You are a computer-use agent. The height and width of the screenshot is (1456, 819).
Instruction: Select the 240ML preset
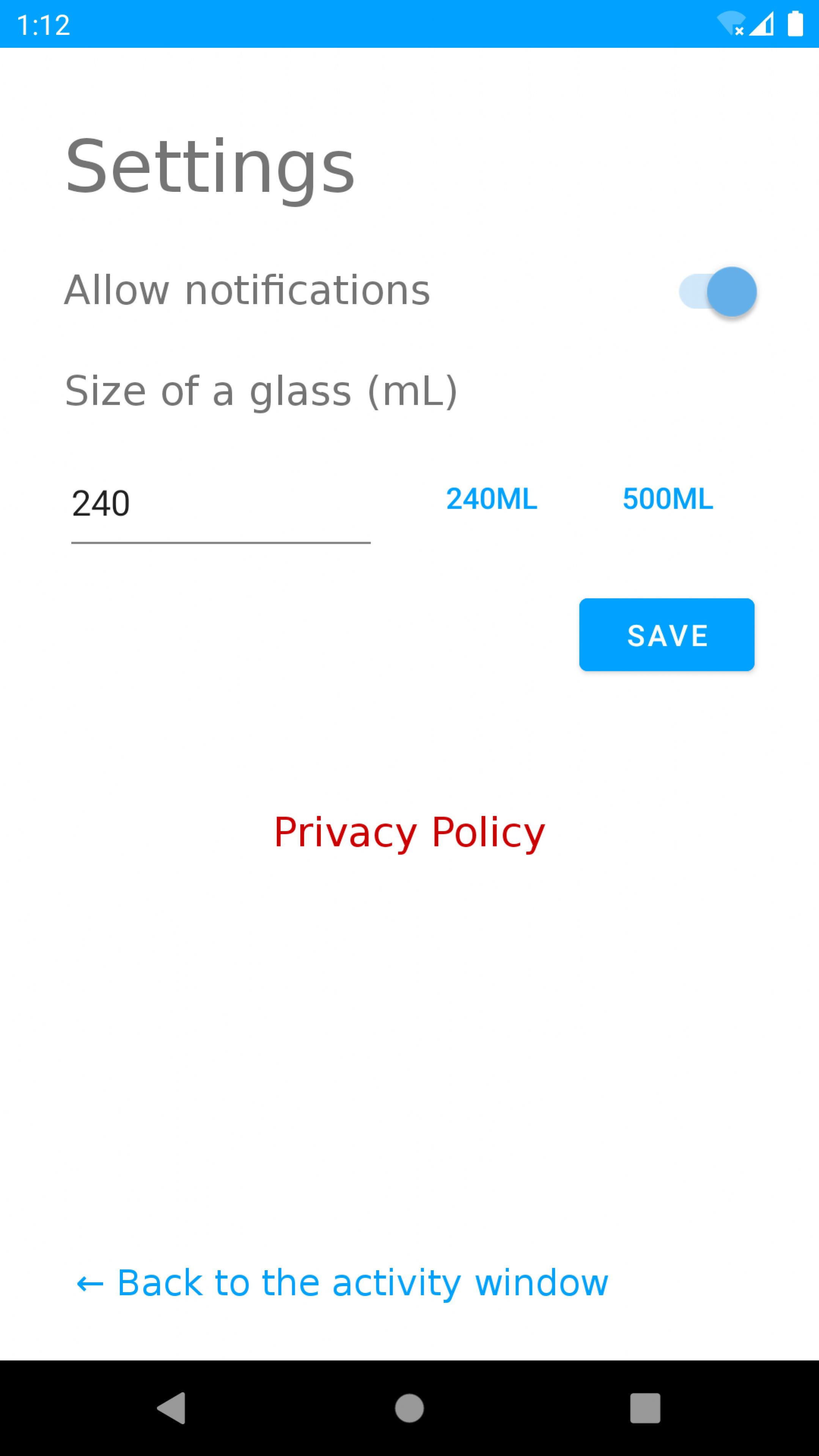[x=491, y=499]
